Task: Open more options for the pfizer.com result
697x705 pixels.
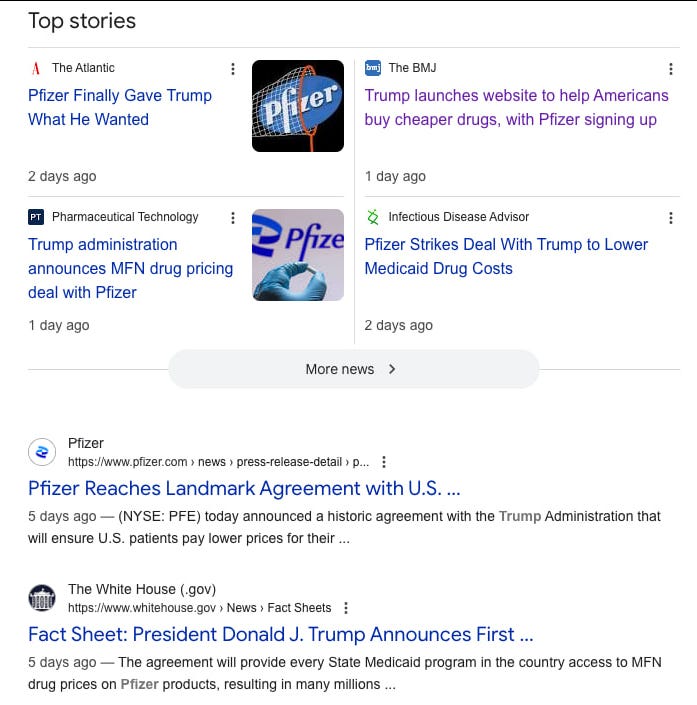Action: point(384,462)
